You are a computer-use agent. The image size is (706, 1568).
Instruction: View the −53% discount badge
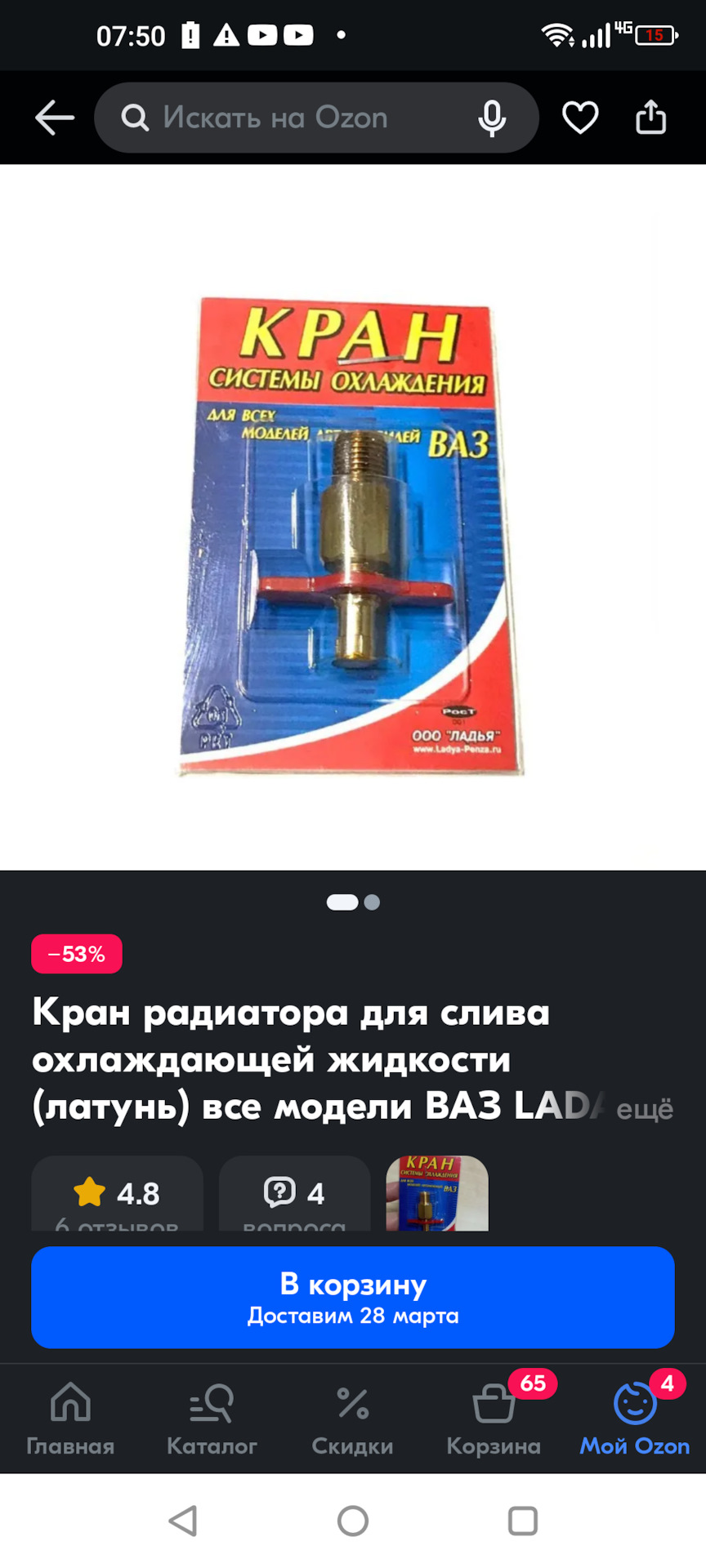pyautogui.click(x=76, y=953)
